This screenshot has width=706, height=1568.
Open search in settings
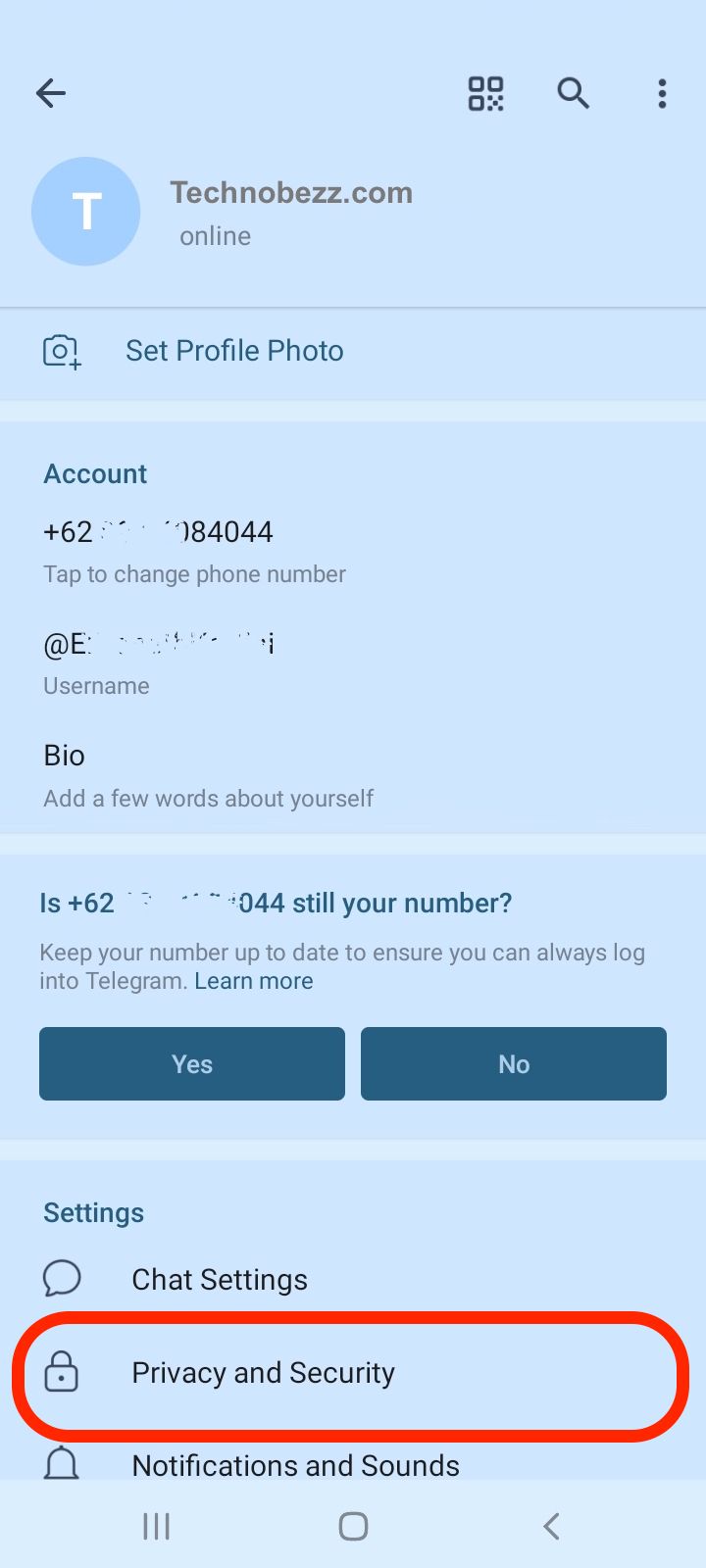[x=574, y=93]
